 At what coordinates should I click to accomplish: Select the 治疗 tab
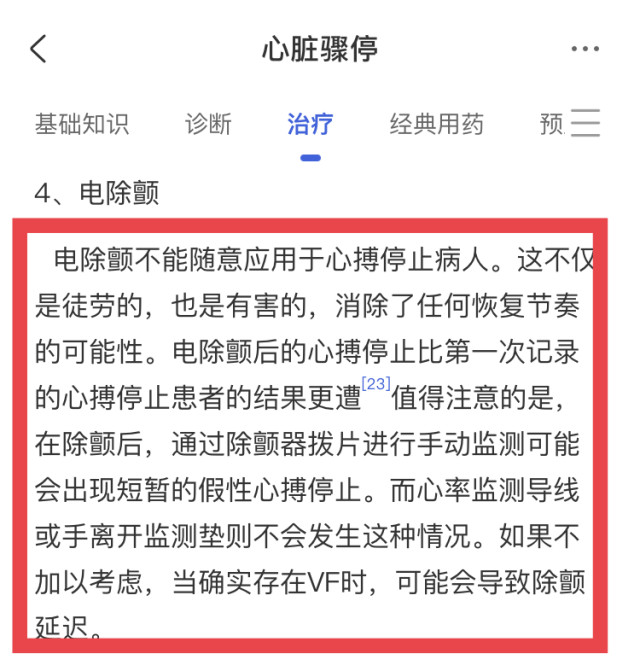point(310,124)
